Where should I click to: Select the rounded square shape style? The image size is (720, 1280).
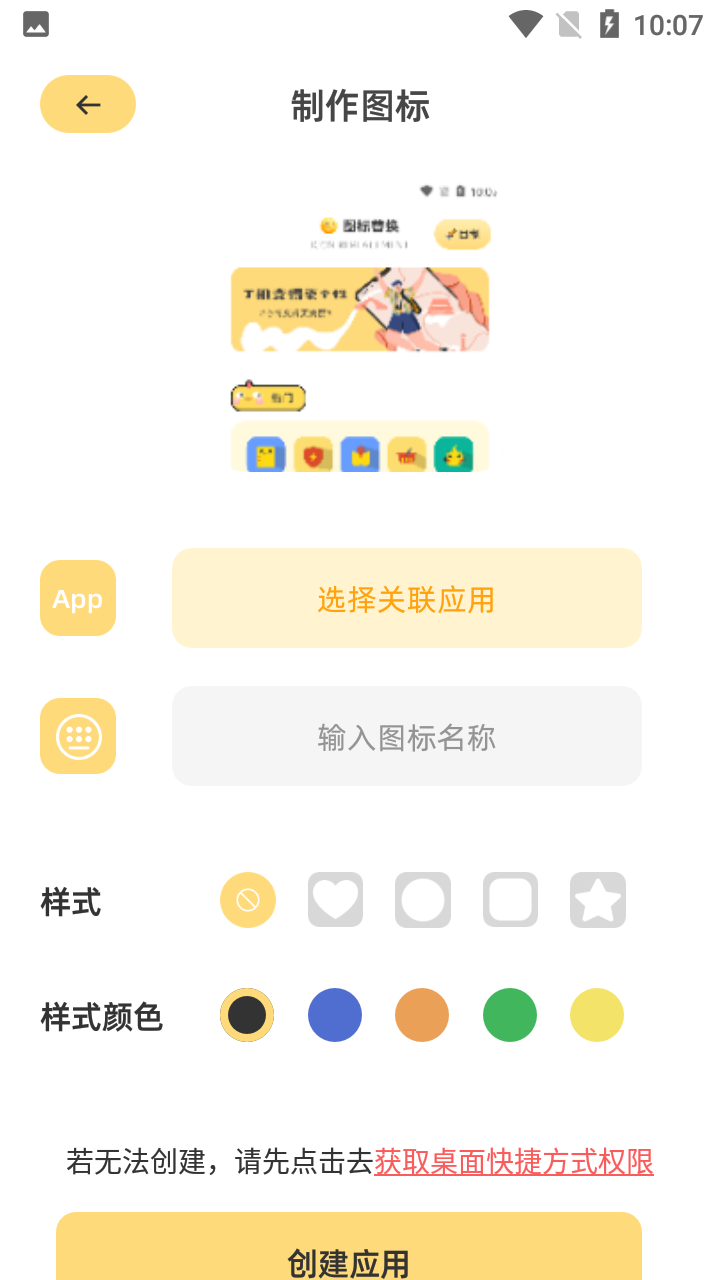510,900
